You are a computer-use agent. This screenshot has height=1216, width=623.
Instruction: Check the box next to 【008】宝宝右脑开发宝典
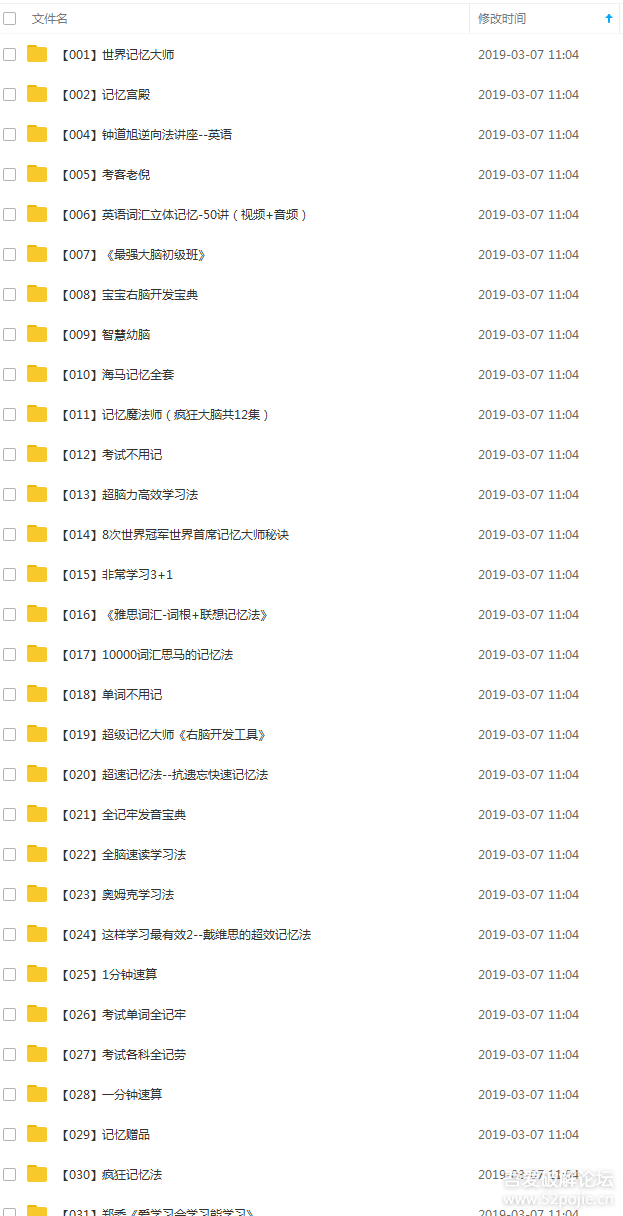(x=9, y=295)
